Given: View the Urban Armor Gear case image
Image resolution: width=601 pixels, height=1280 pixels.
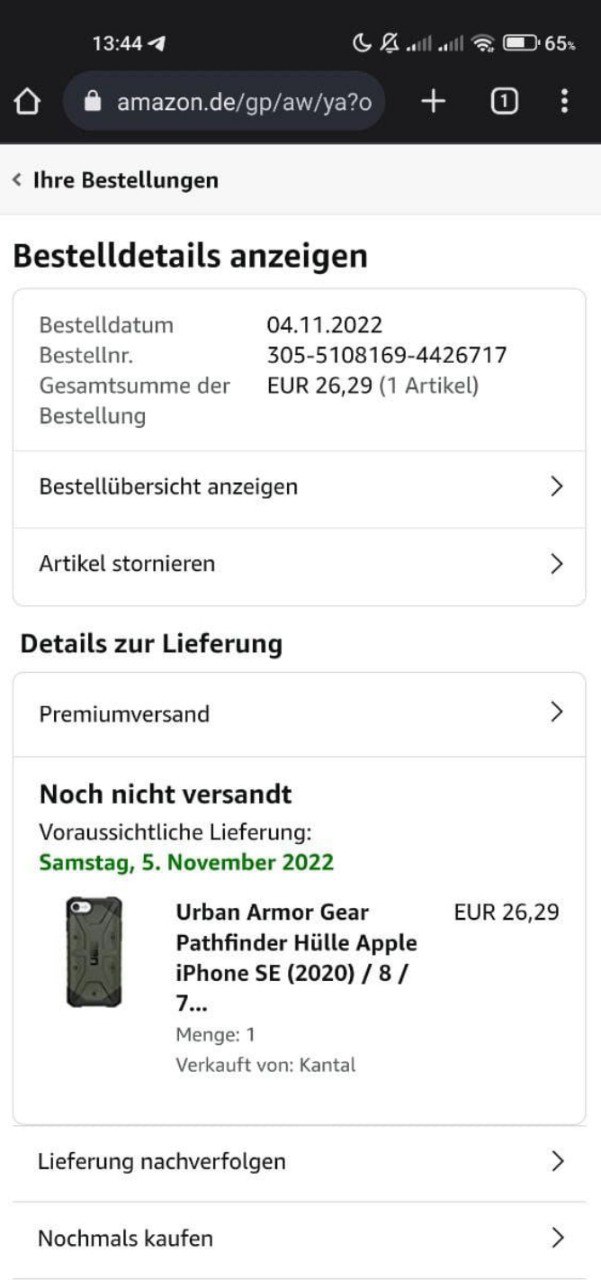Looking at the screenshot, I should [94, 951].
